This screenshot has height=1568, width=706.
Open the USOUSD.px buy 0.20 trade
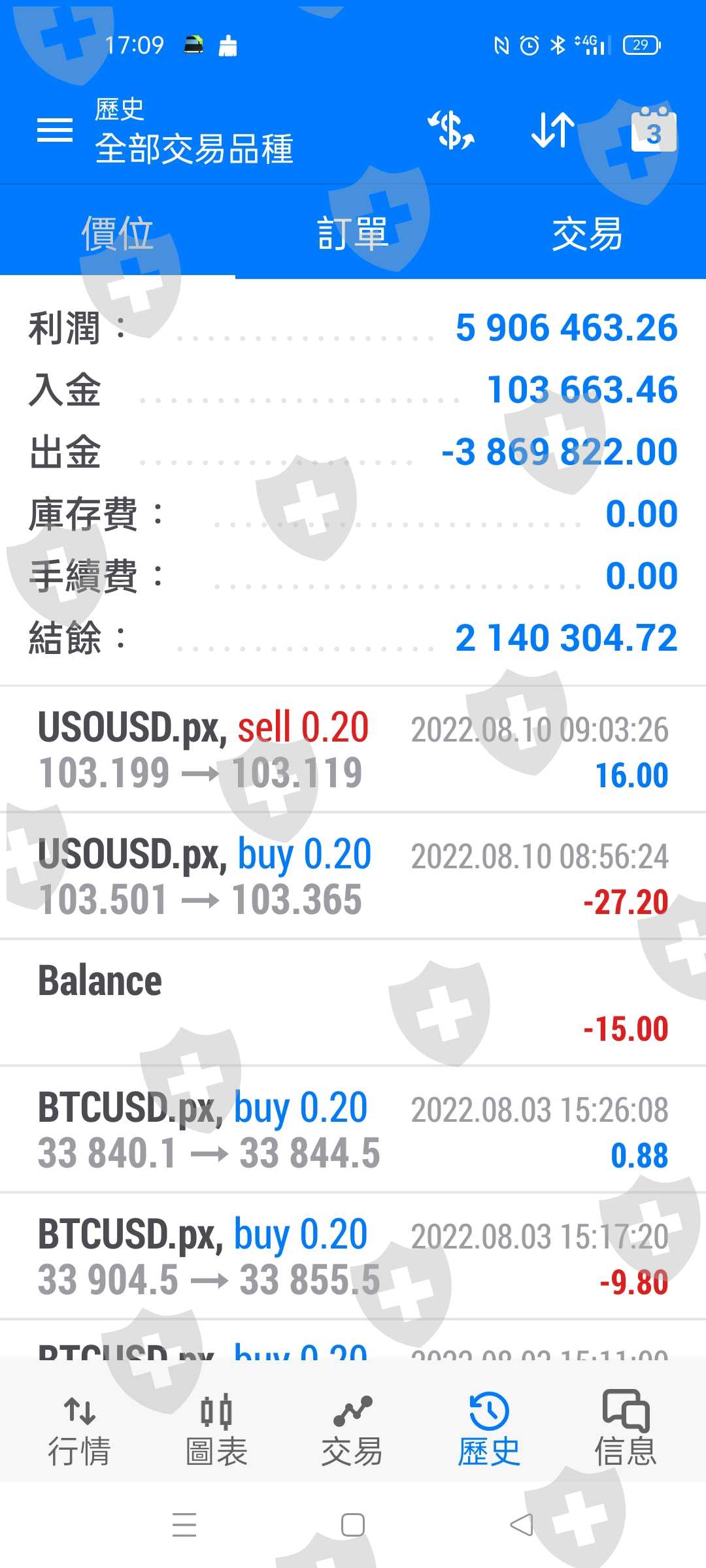click(353, 876)
